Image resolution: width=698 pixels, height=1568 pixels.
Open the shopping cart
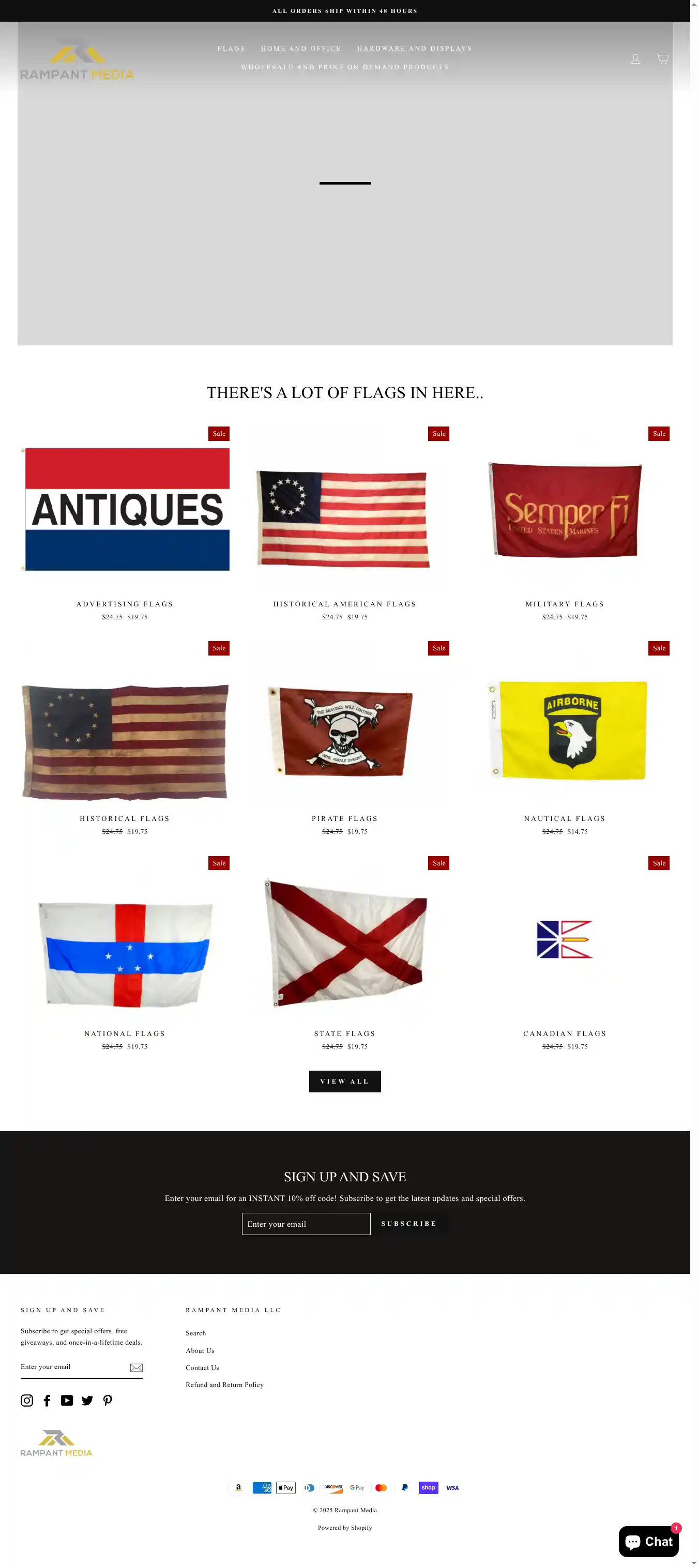(x=661, y=58)
